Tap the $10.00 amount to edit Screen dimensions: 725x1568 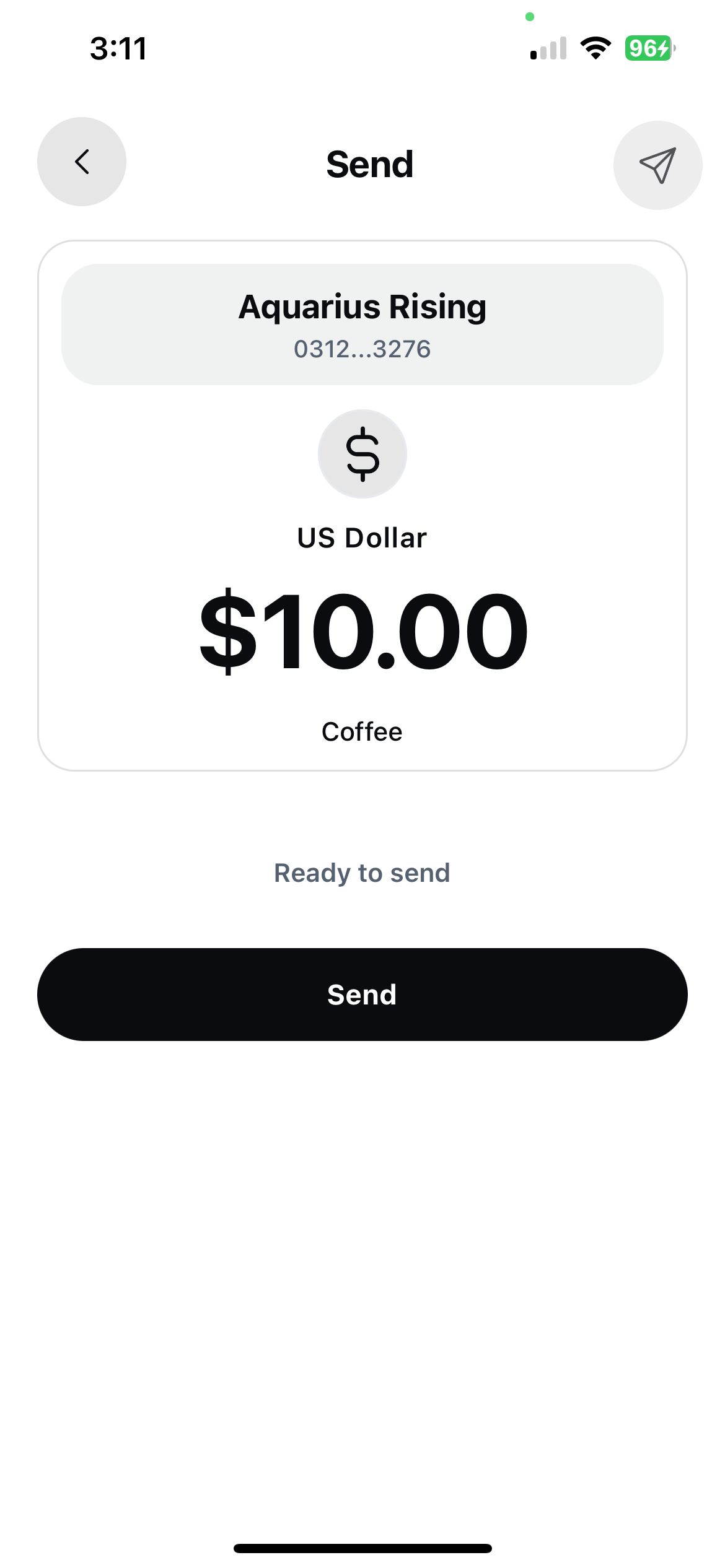tap(362, 630)
